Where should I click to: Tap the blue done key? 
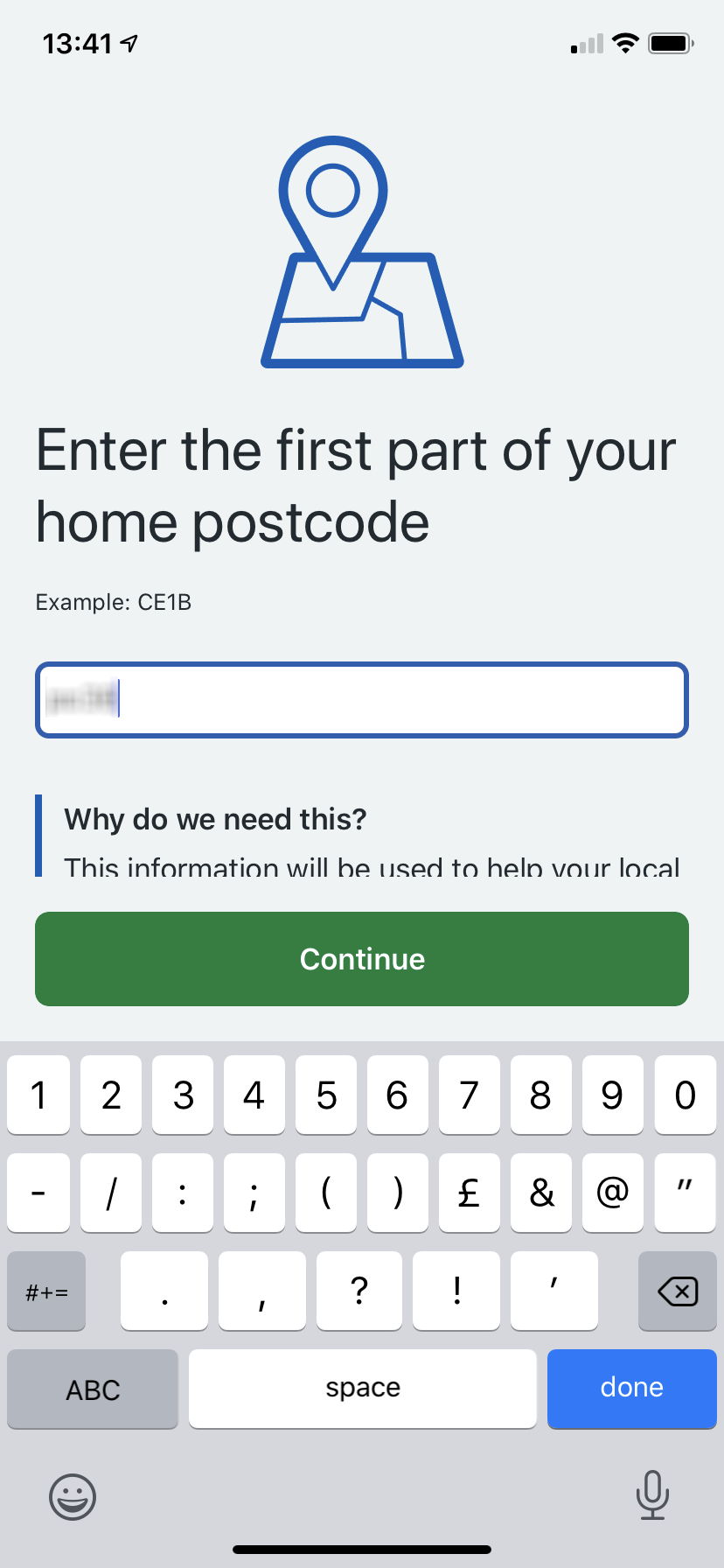click(631, 1388)
